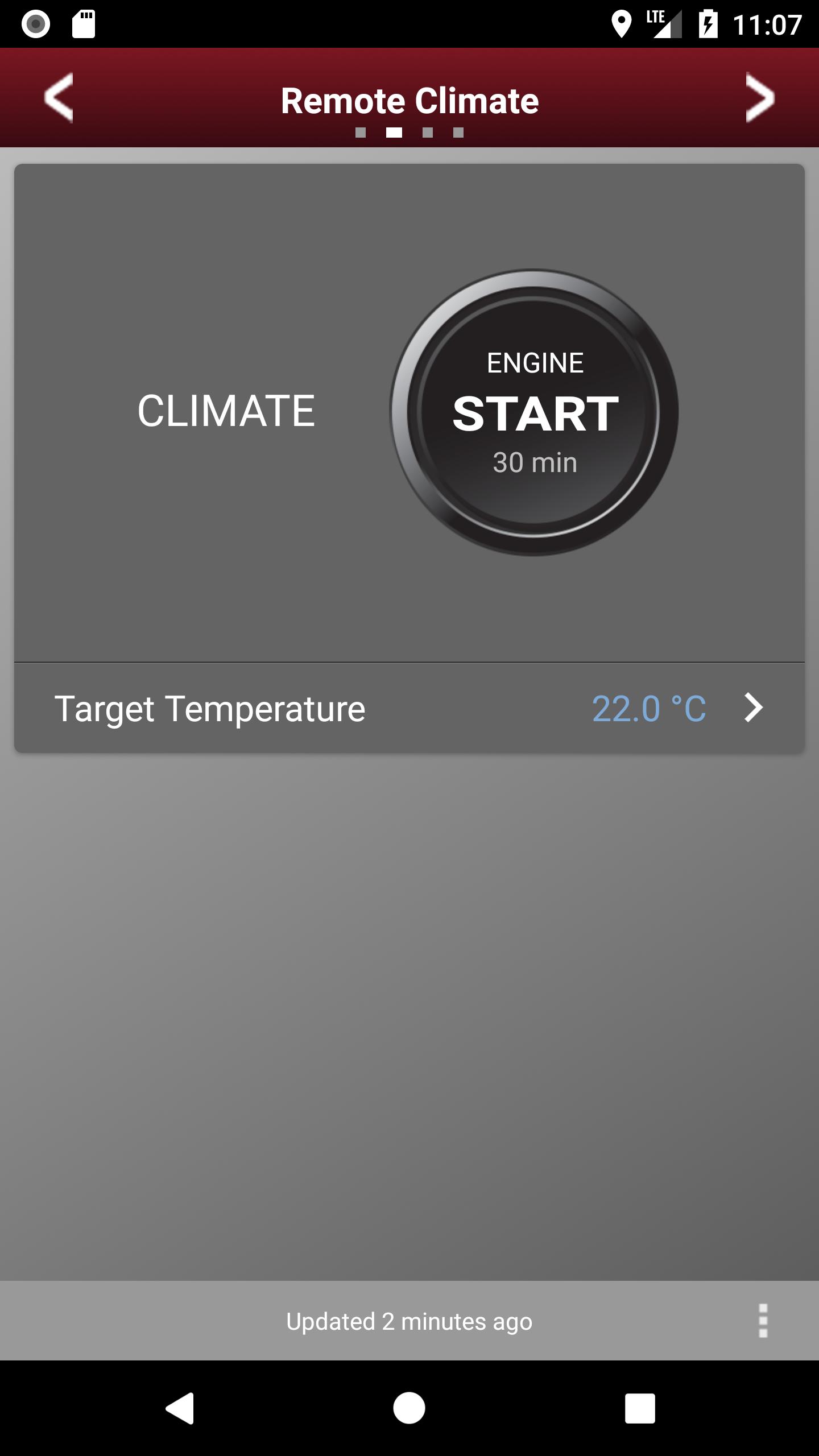Open Target Temperature setting
This screenshot has height=1456, width=819.
[409, 708]
